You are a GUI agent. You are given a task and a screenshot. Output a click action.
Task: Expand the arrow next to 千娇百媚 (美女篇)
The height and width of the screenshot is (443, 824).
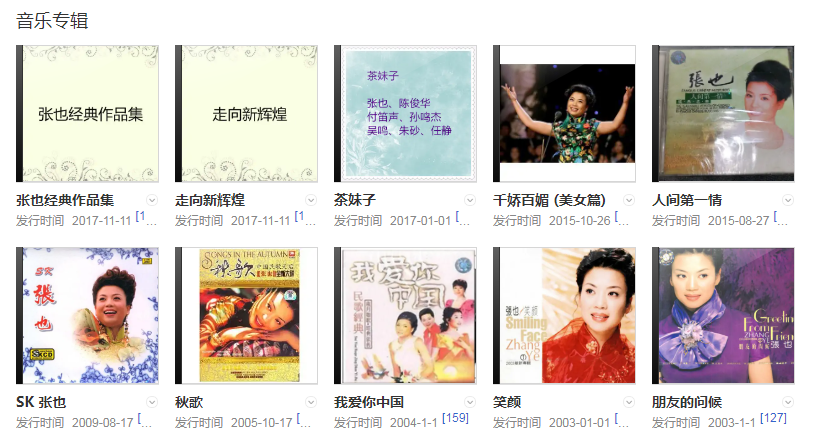pyautogui.click(x=630, y=200)
